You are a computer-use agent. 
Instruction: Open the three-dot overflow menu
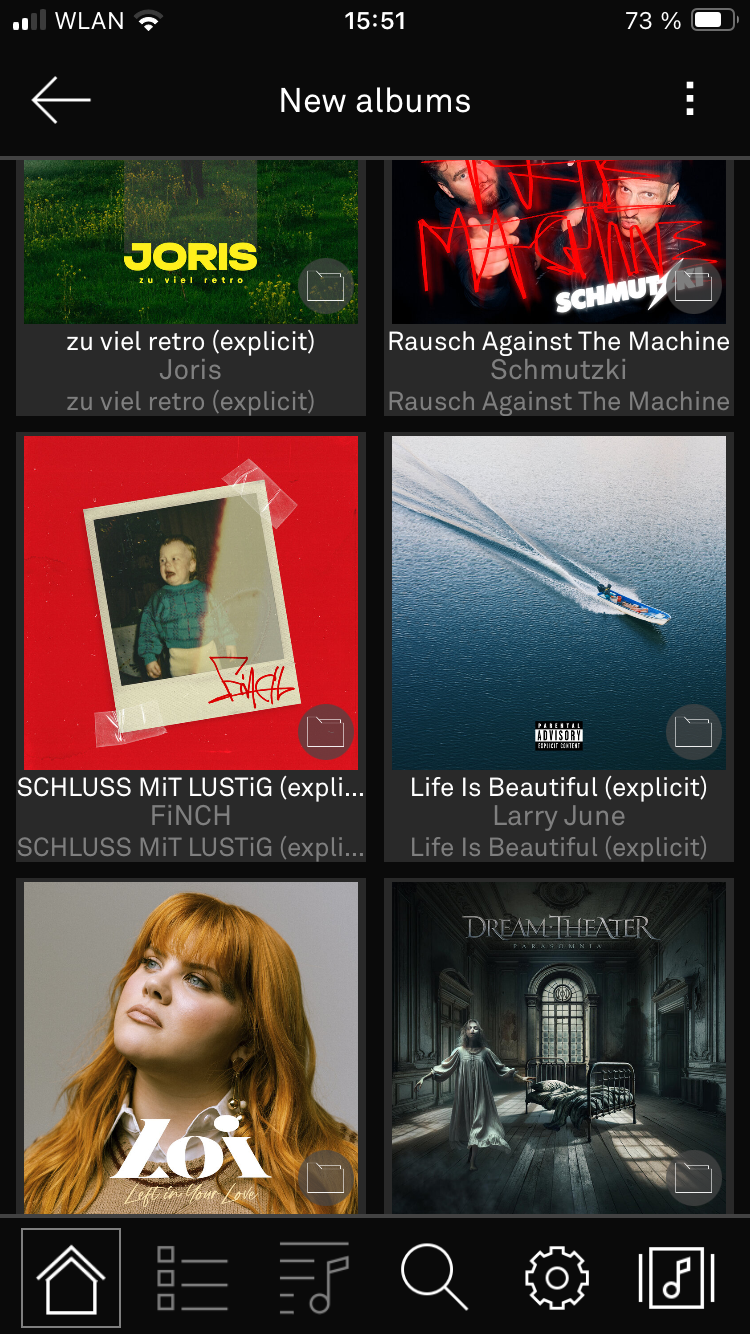point(689,100)
